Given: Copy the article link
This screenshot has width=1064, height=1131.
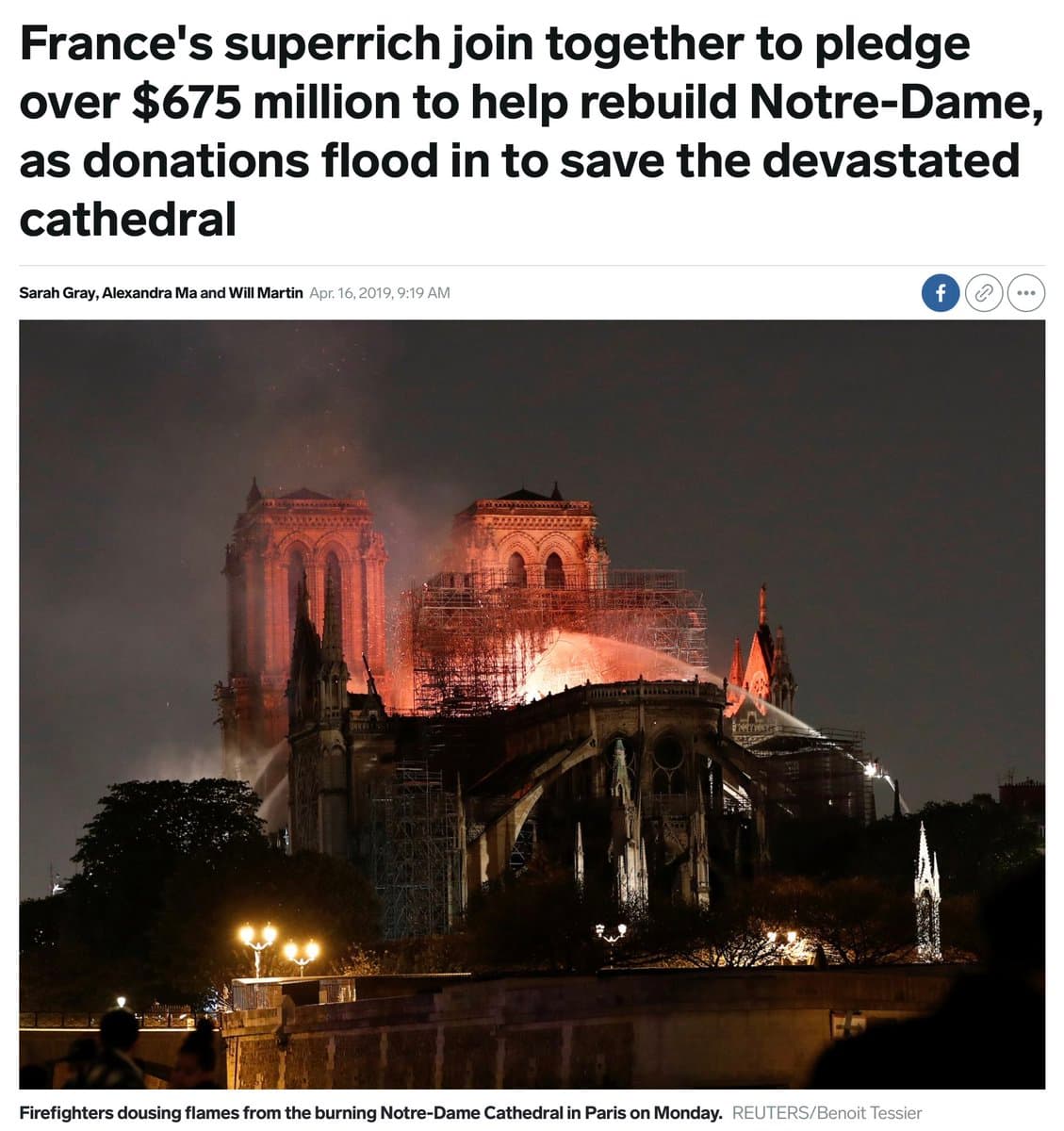Looking at the screenshot, I should click(x=983, y=294).
